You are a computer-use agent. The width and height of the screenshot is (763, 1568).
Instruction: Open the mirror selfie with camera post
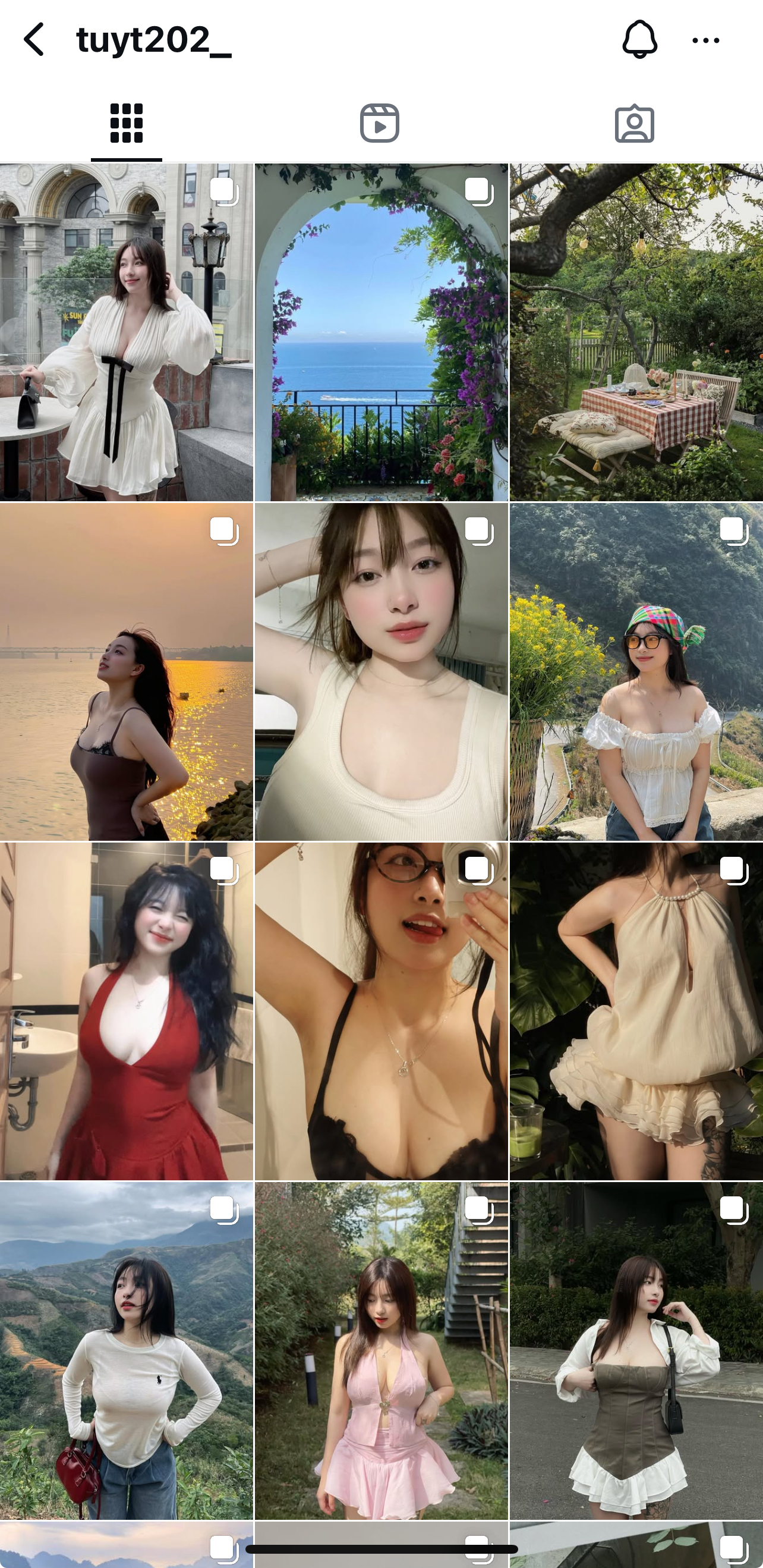(x=381, y=1011)
